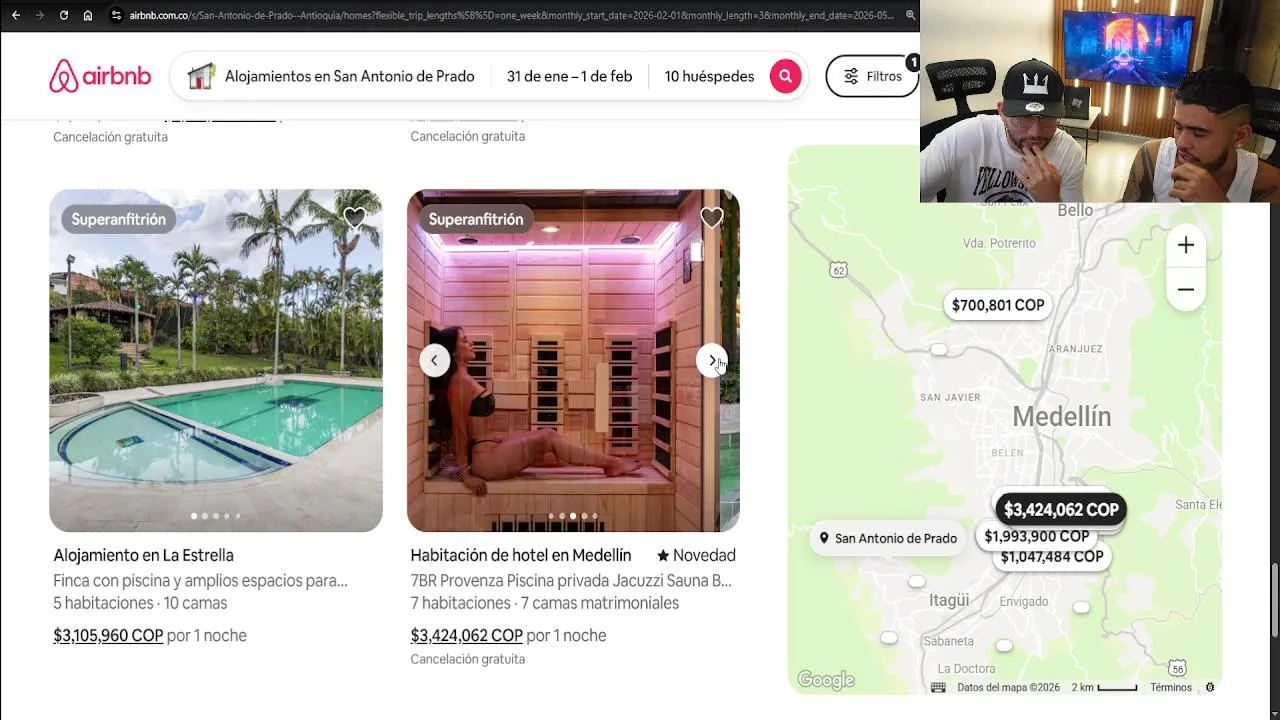Zoom in on the map
Viewport: 1280px width, 720px height.
pyautogui.click(x=1185, y=245)
